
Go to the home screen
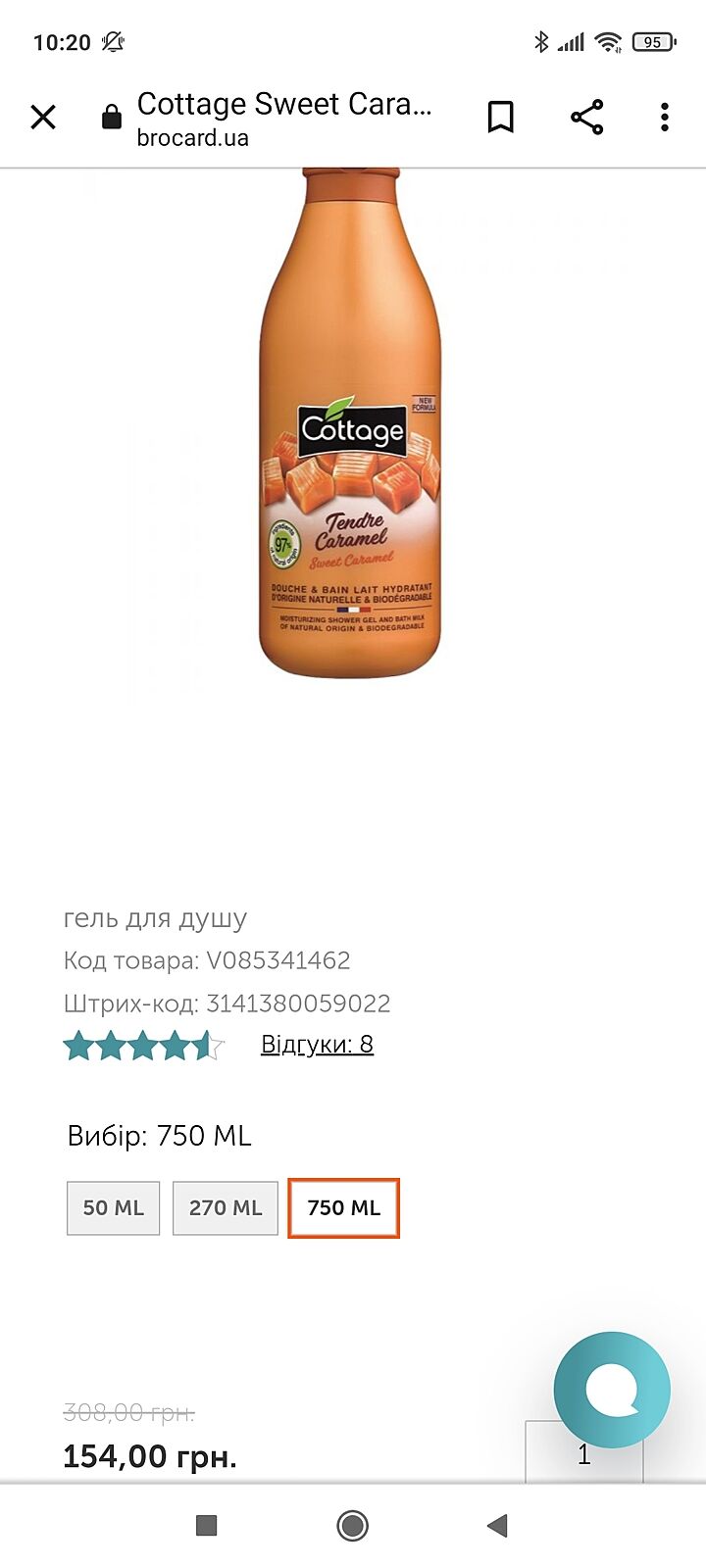click(x=352, y=1525)
